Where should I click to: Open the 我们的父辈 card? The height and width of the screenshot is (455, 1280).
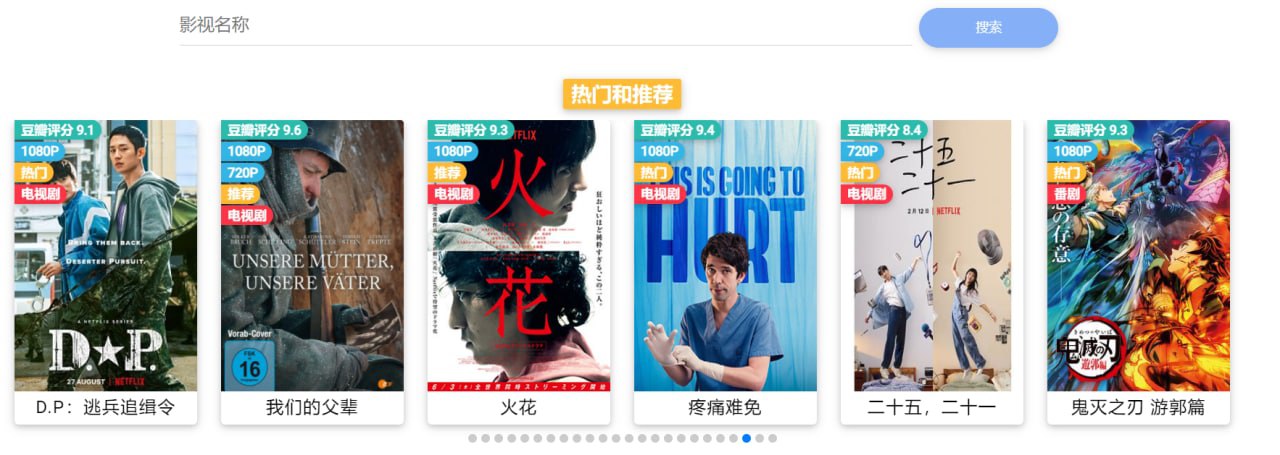312,270
